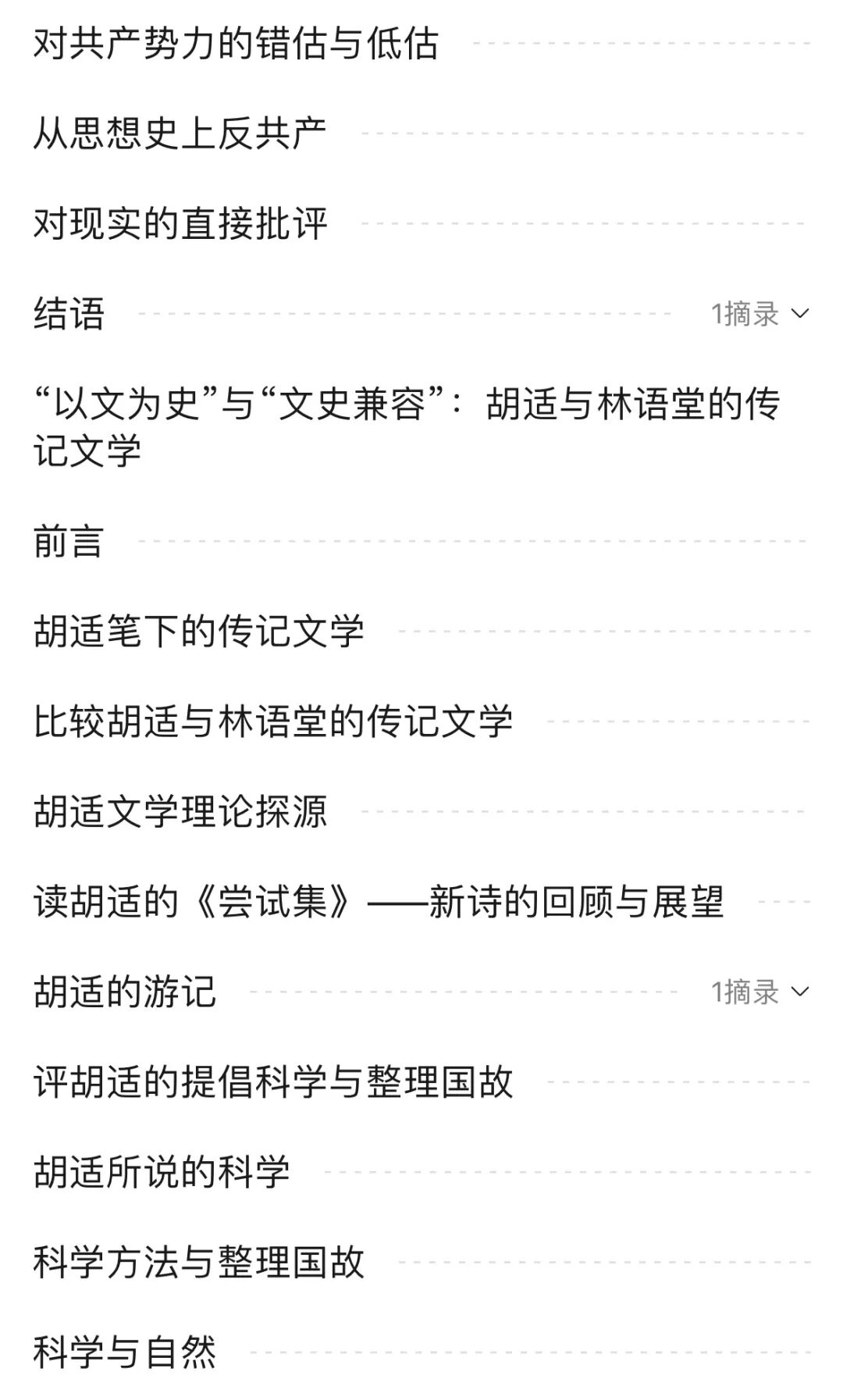Collapse the 结语 excerpt chevron
The height and width of the screenshot is (1400, 843).
point(800,313)
